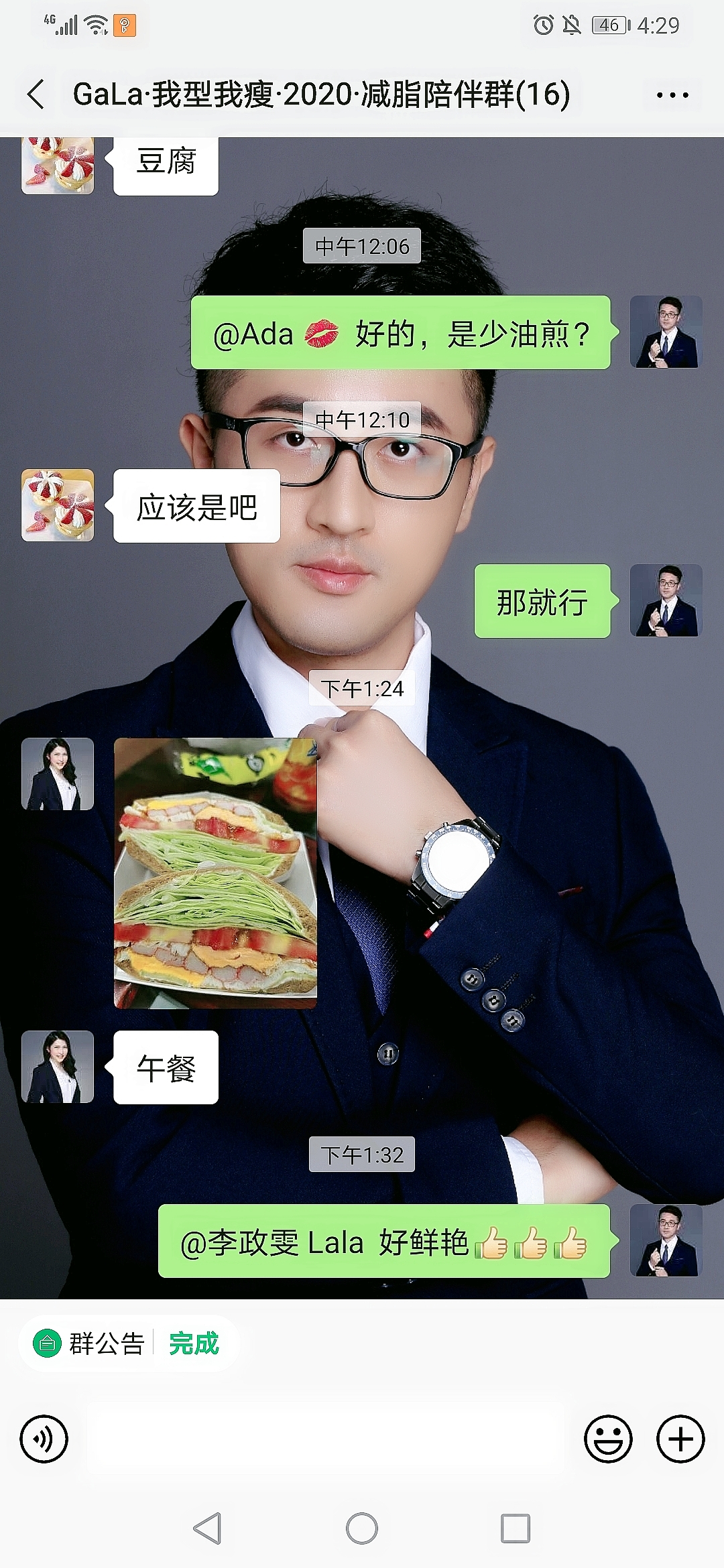Viewport: 724px width, 1568px height.
Task: Open the avatar beside 应该是吧
Action: [58, 505]
